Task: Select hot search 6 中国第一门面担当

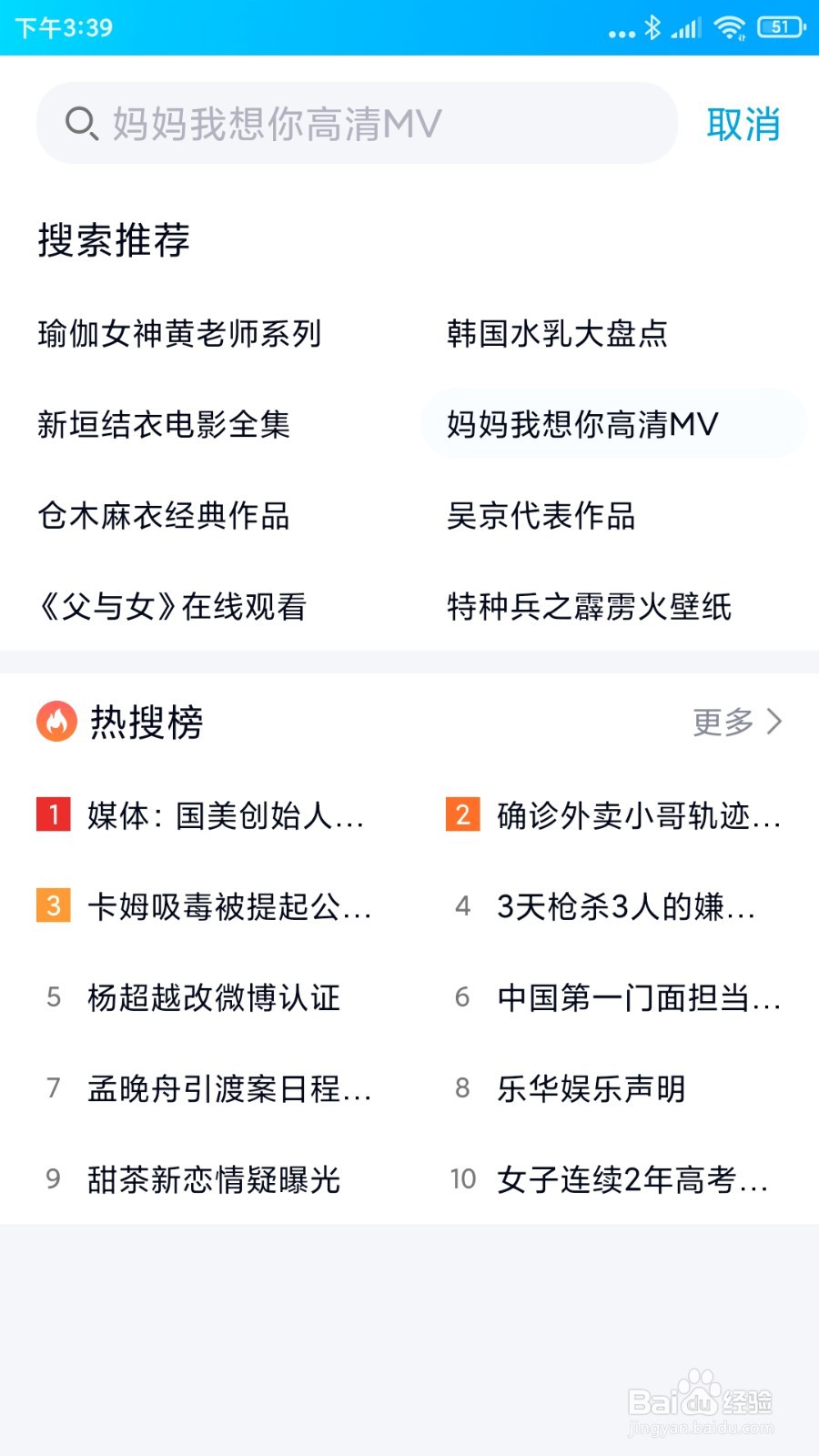Action: [x=613, y=996]
